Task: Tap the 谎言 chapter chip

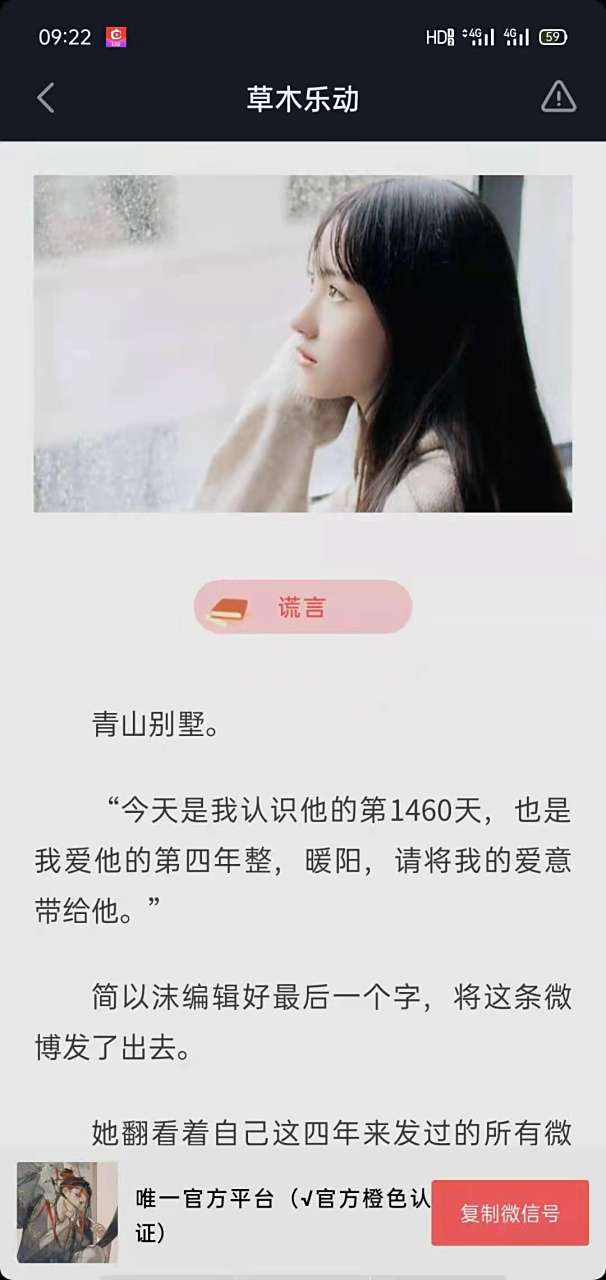Action: tap(303, 607)
